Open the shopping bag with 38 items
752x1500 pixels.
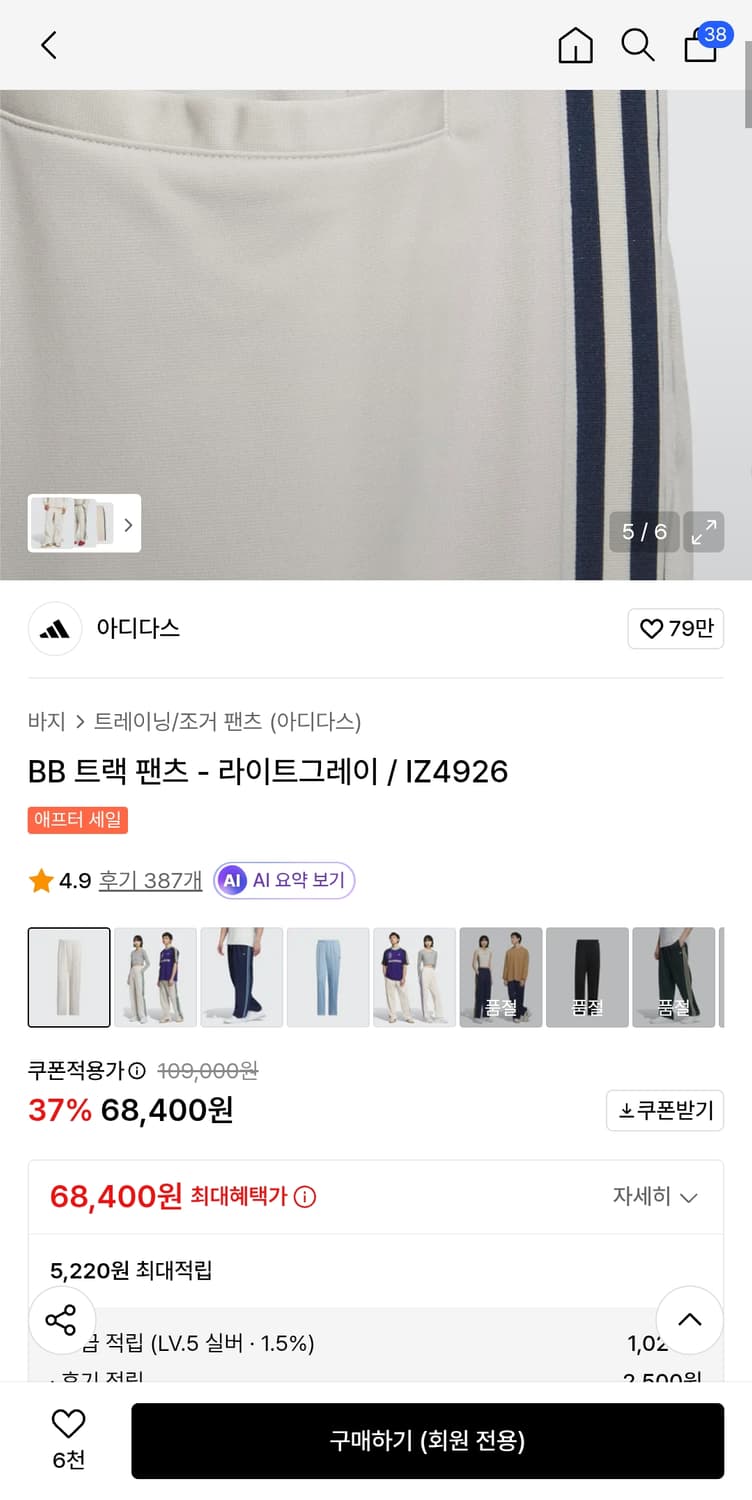701,48
